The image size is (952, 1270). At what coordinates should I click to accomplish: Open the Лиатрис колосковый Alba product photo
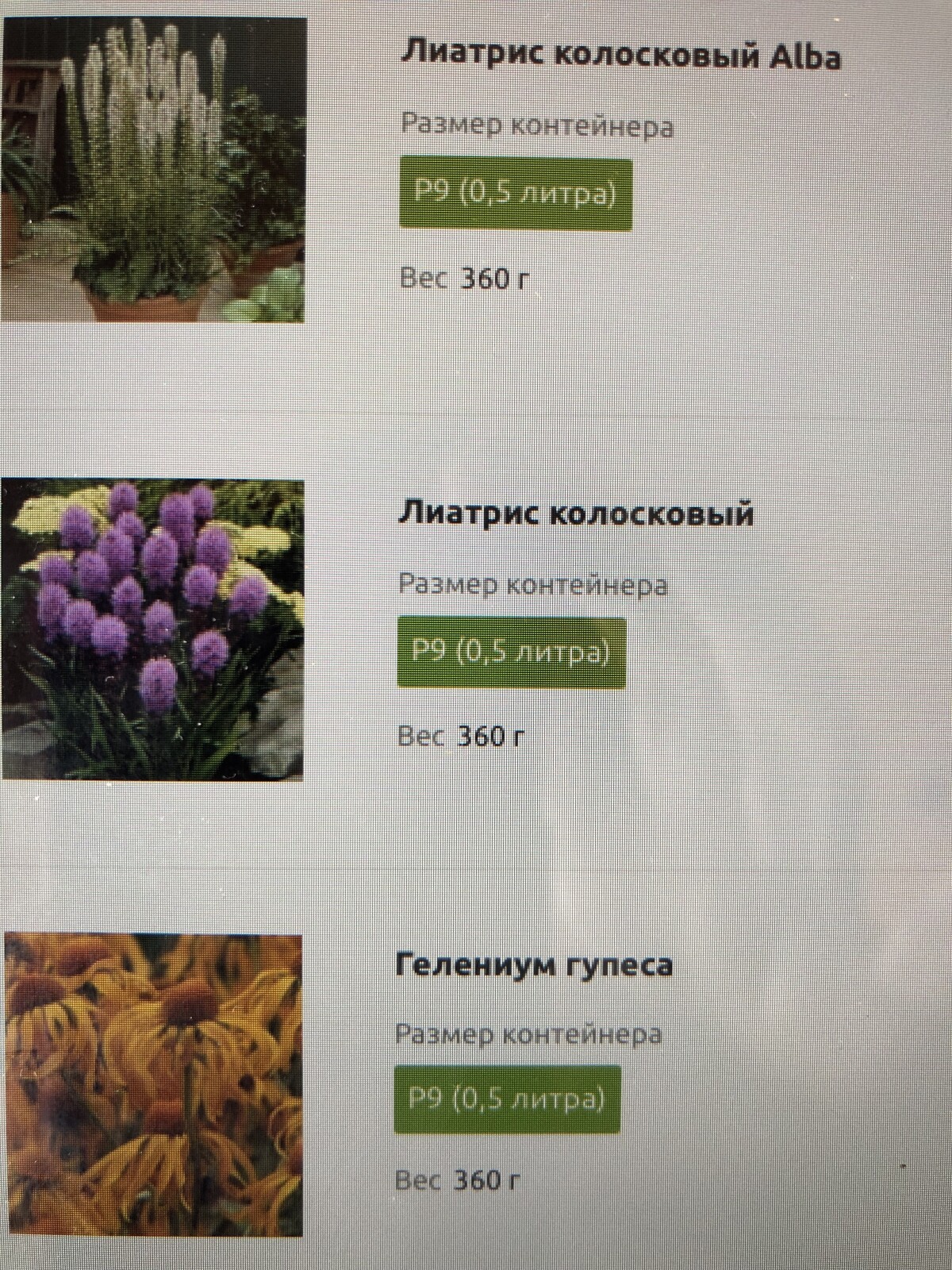(152, 169)
